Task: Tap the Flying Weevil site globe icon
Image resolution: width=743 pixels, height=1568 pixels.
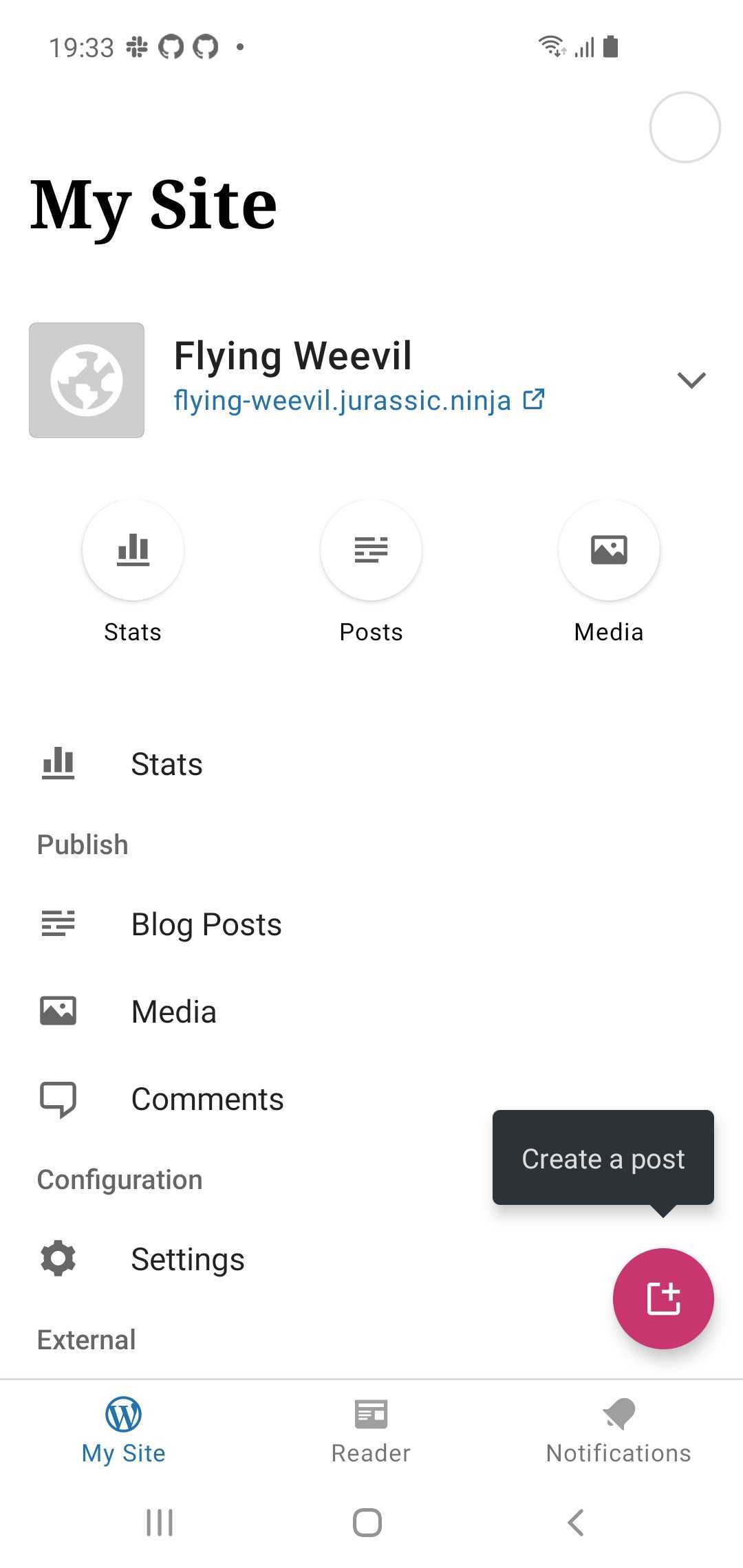Action: point(86,380)
